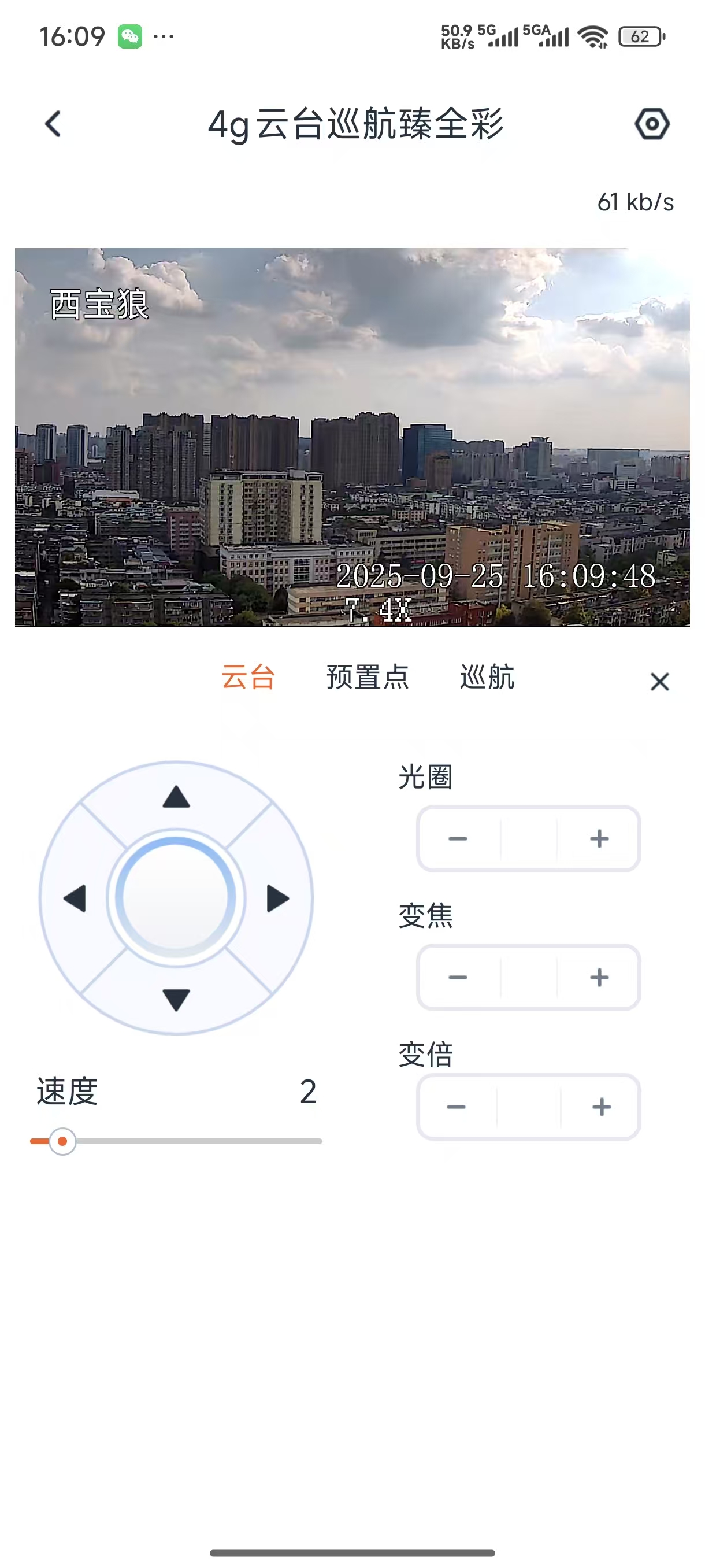
Task: Switch to the 预置点 tab
Action: point(368,678)
